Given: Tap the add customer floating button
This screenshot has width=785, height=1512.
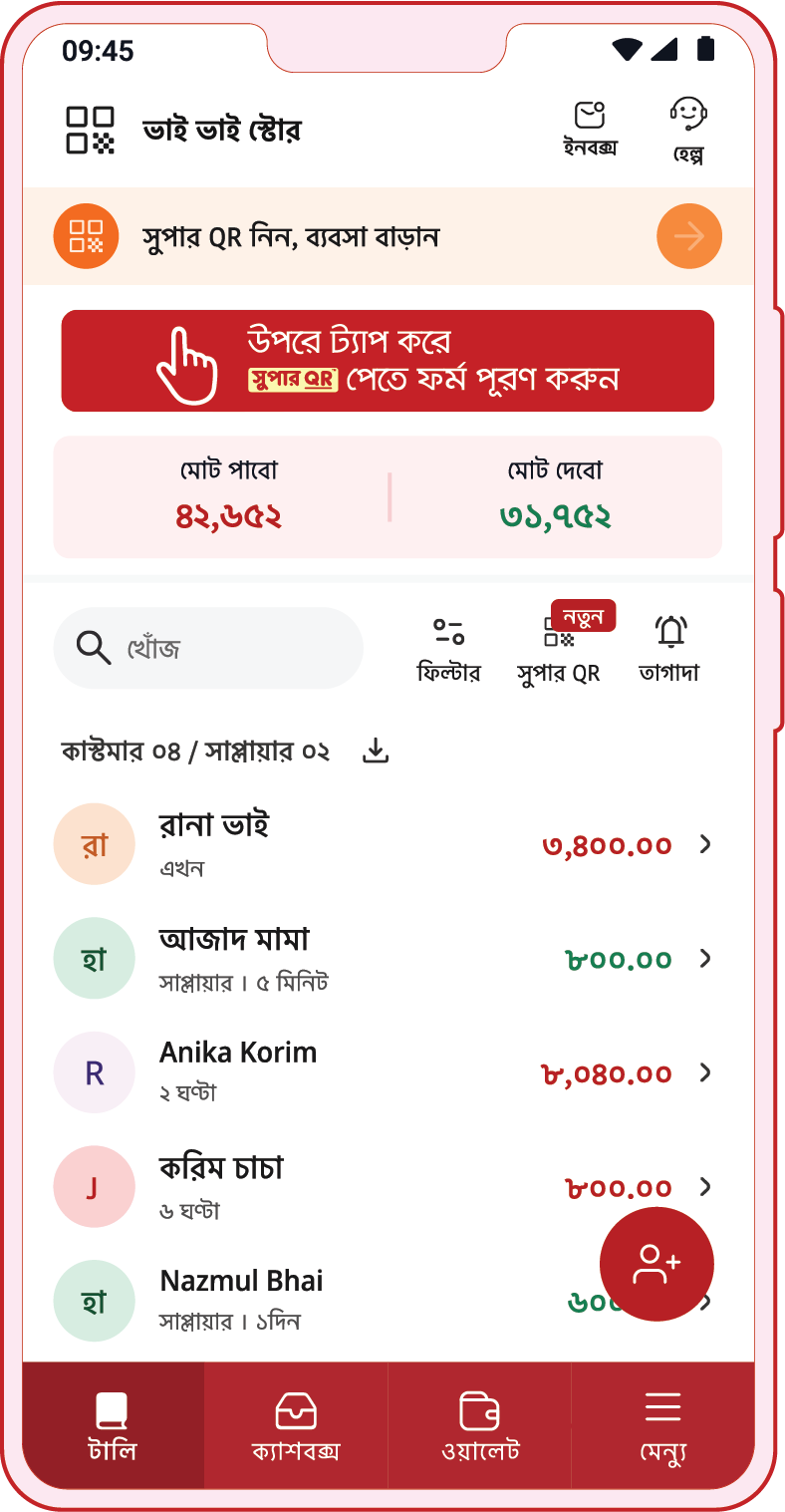Looking at the screenshot, I should [x=656, y=1264].
